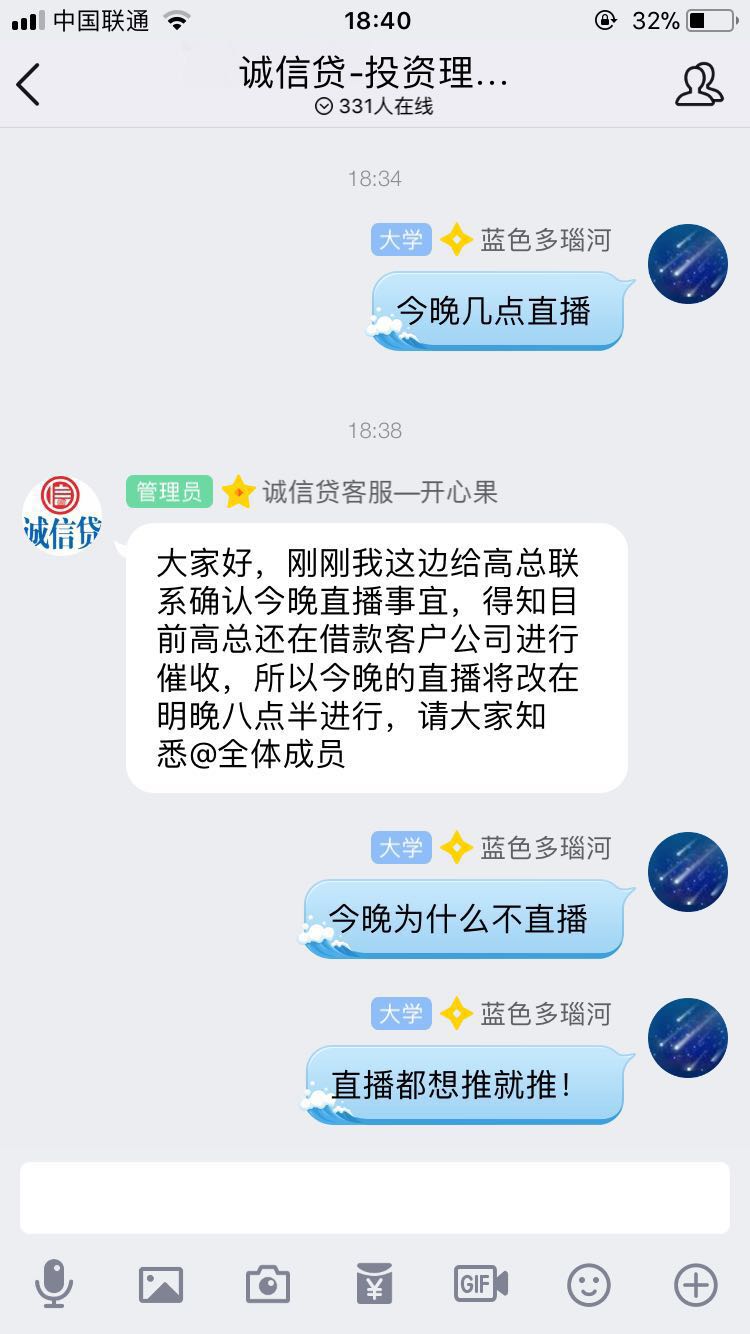Open the photo picker icon
The width and height of the screenshot is (750, 1334).
[x=161, y=1284]
